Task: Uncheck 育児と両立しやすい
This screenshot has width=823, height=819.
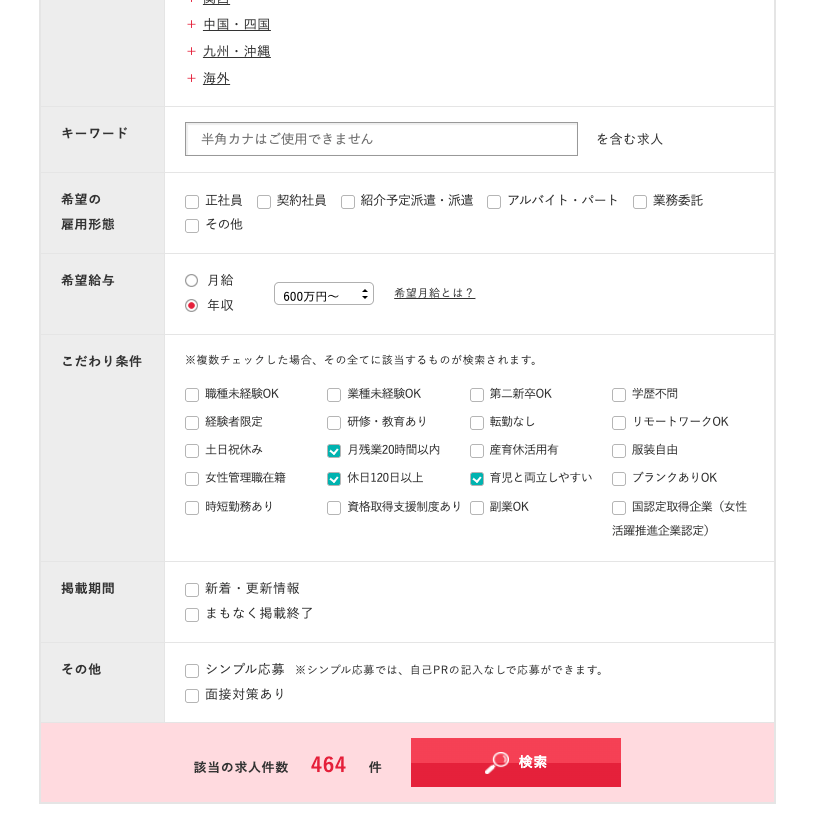Action: click(x=477, y=479)
